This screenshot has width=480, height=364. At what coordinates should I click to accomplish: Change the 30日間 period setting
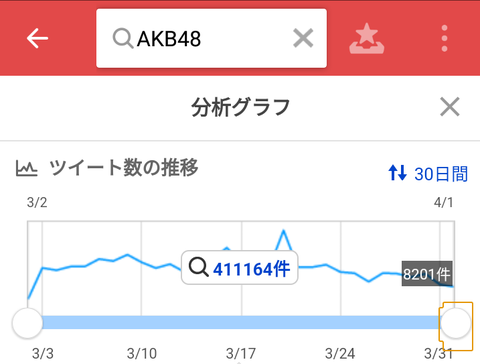pyautogui.click(x=428, y=173)
